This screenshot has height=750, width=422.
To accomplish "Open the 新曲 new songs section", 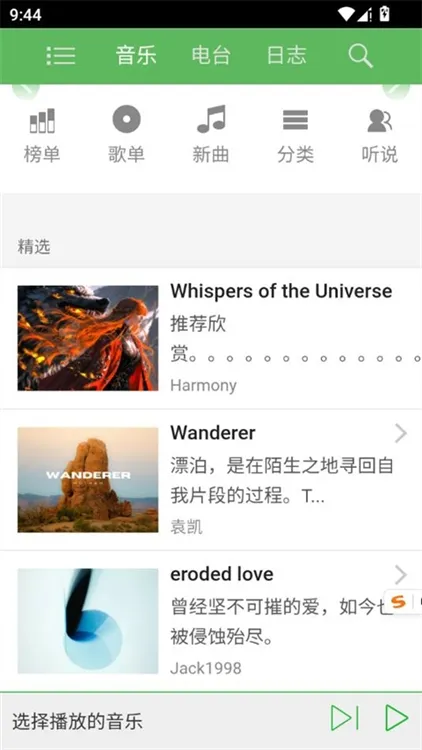I will [x=211, y=136].
